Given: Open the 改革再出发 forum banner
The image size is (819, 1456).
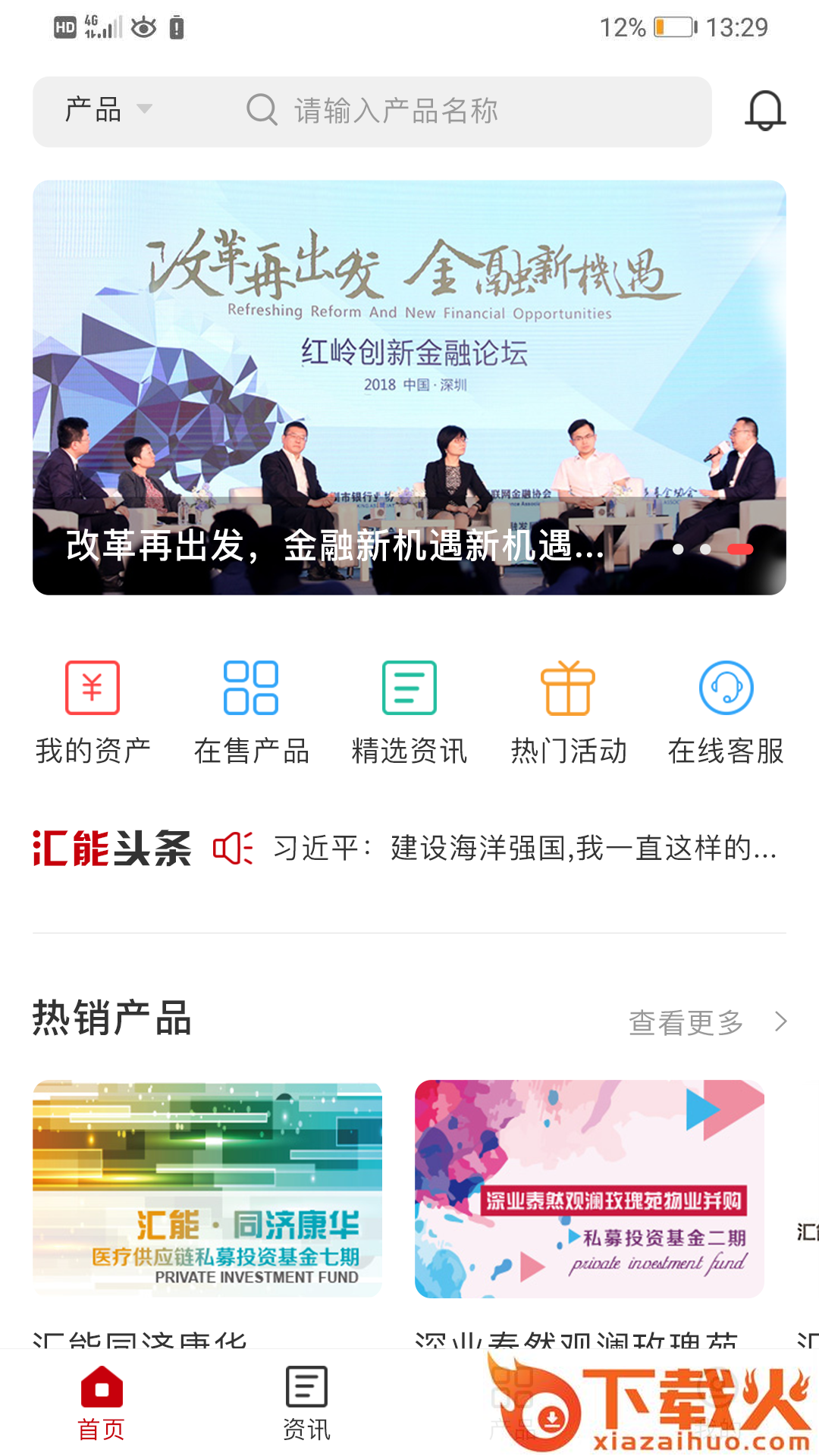Looking at the screenshot, I should tap(409, 387).
